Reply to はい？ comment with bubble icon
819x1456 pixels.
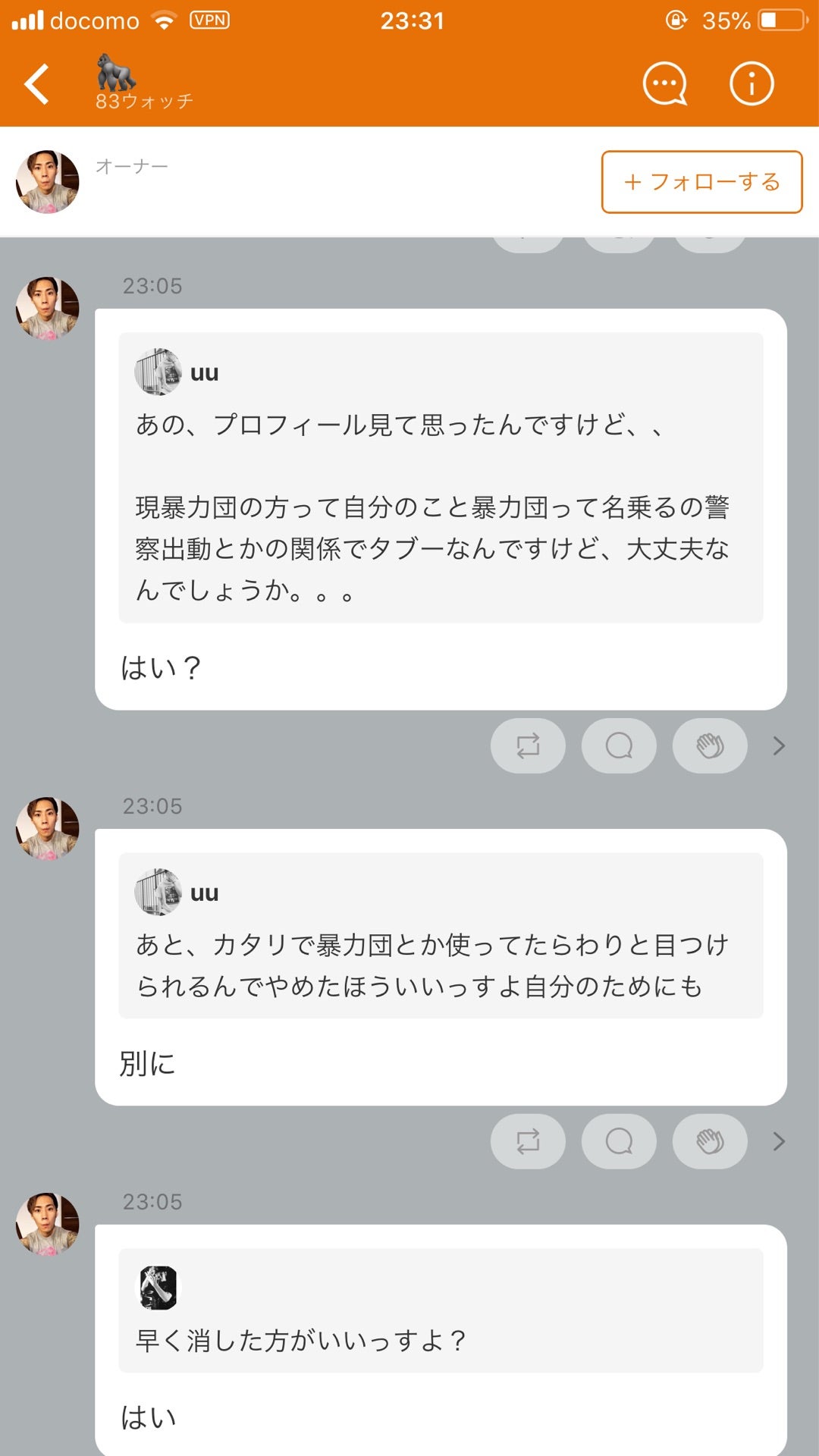point(618,745)
